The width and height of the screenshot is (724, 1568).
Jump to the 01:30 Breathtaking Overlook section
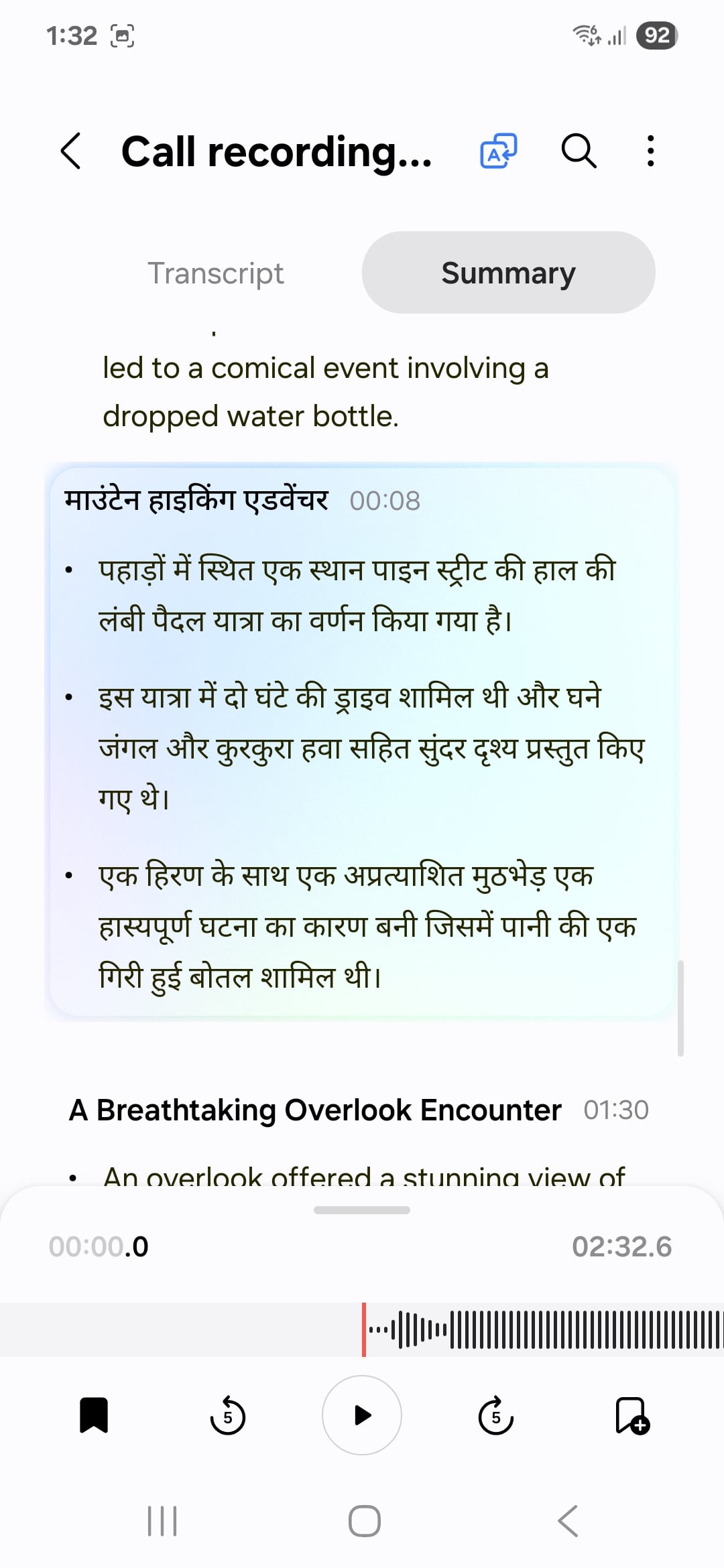(x=615, y=1110)
